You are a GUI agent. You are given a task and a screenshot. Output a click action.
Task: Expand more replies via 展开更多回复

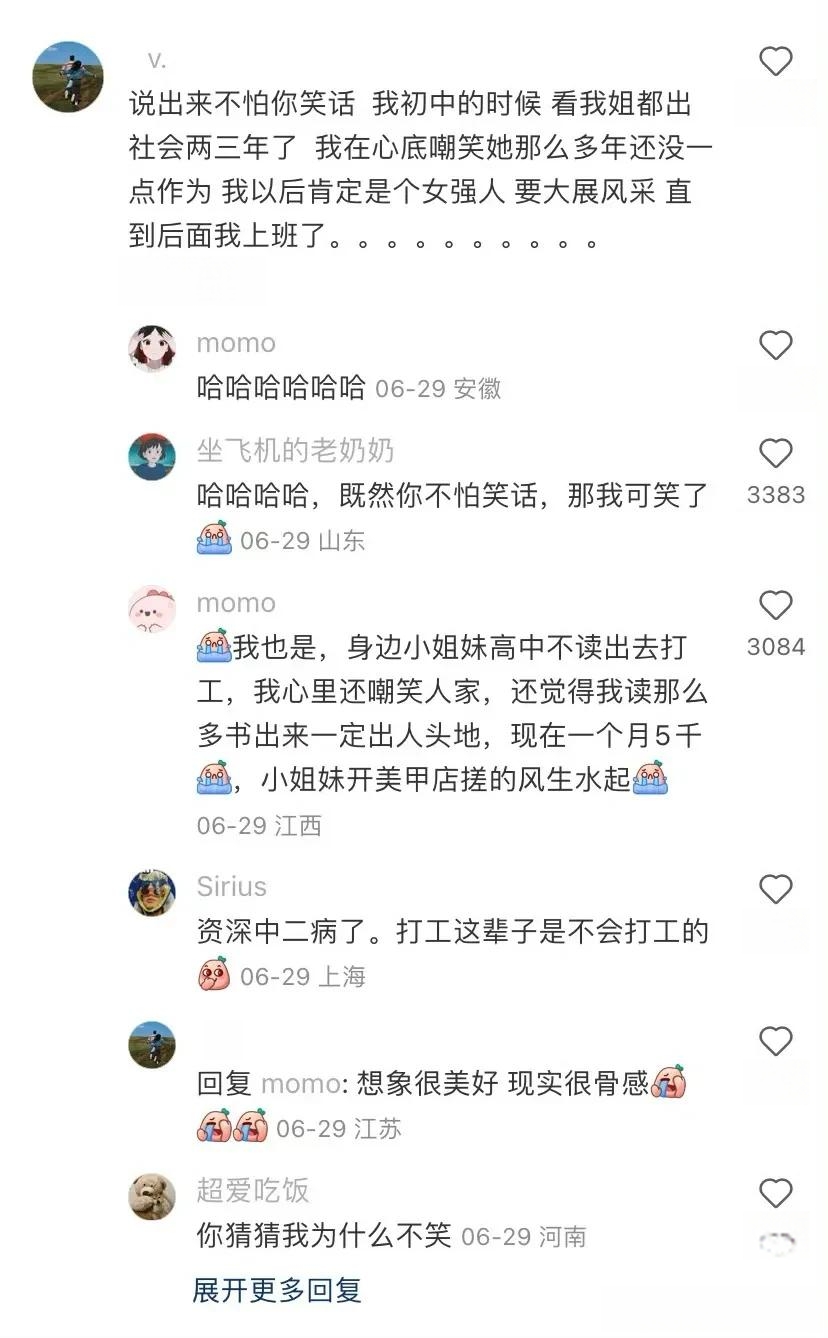tap(277, 1290)
